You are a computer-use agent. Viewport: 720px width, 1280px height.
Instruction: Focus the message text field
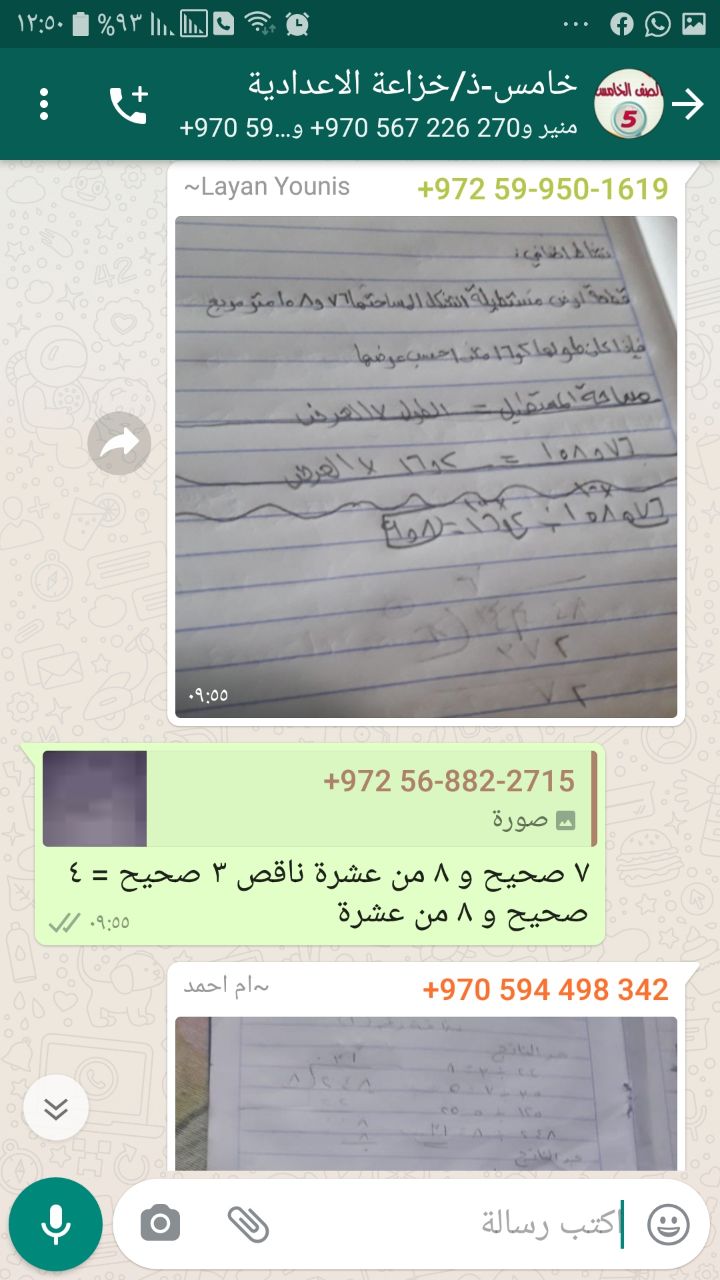pyautogui.click(x=450, y=1224)
